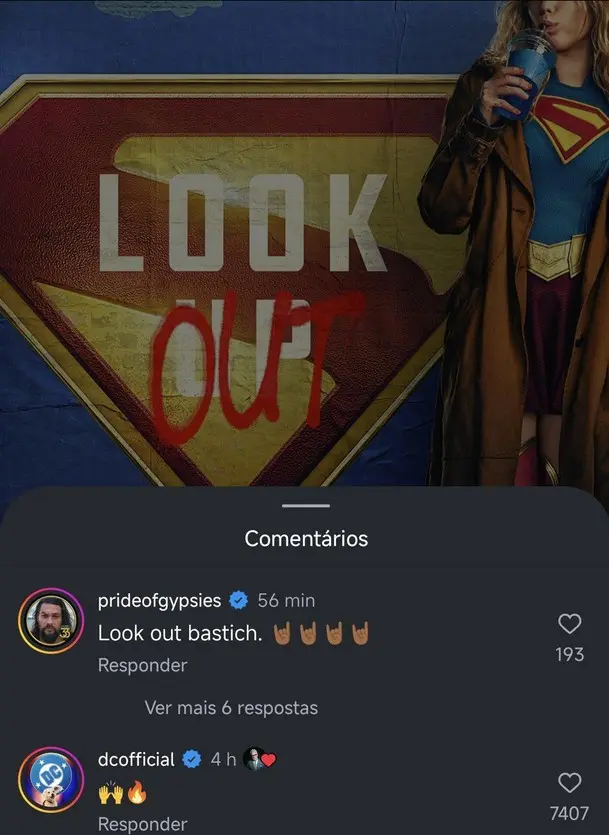The height and width of the screenshot is (835, 609).
Task: Open the dcofficial username link
Action: click(x=136, y=759)
